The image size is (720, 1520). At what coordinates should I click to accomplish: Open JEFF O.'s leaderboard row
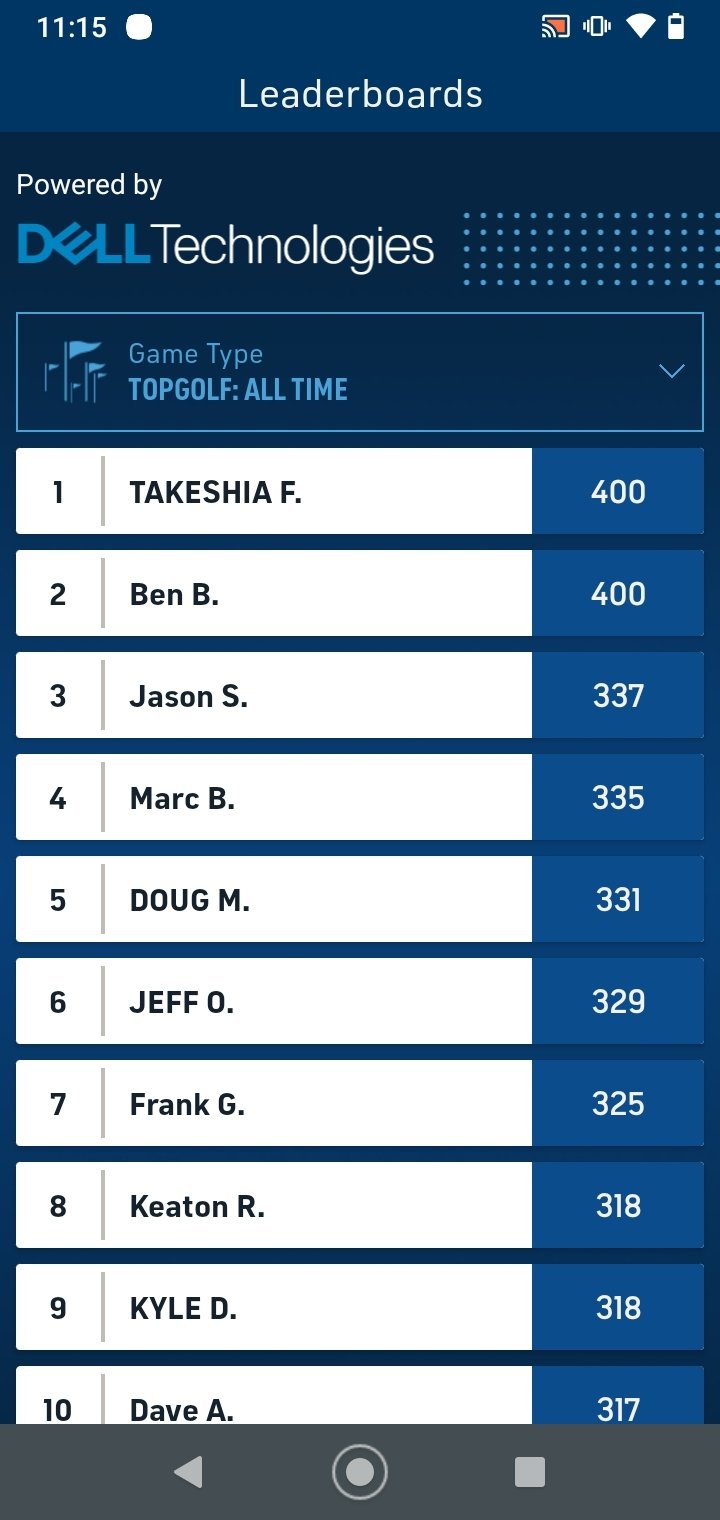coord(360,1001)
